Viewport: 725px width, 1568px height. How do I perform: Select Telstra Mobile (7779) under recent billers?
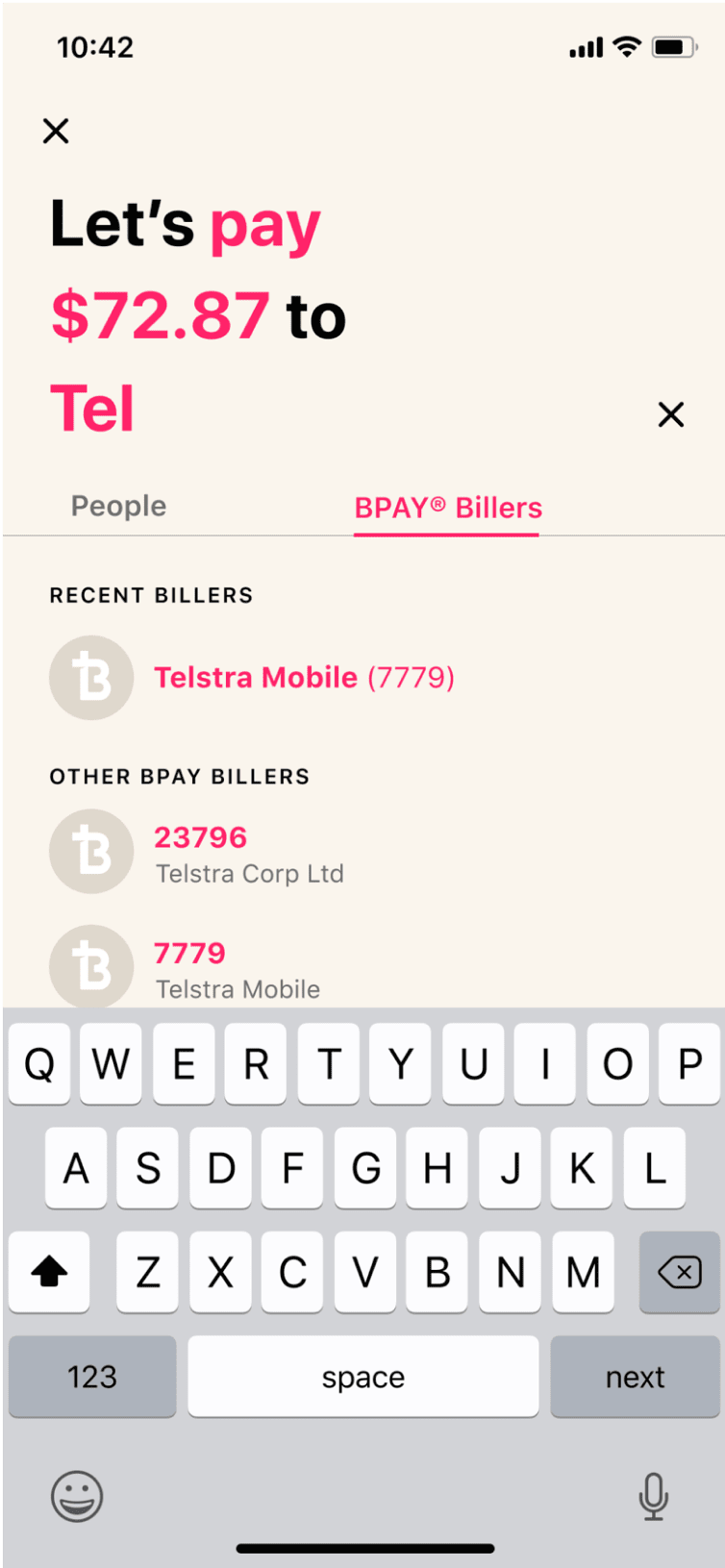coord(304,677)
